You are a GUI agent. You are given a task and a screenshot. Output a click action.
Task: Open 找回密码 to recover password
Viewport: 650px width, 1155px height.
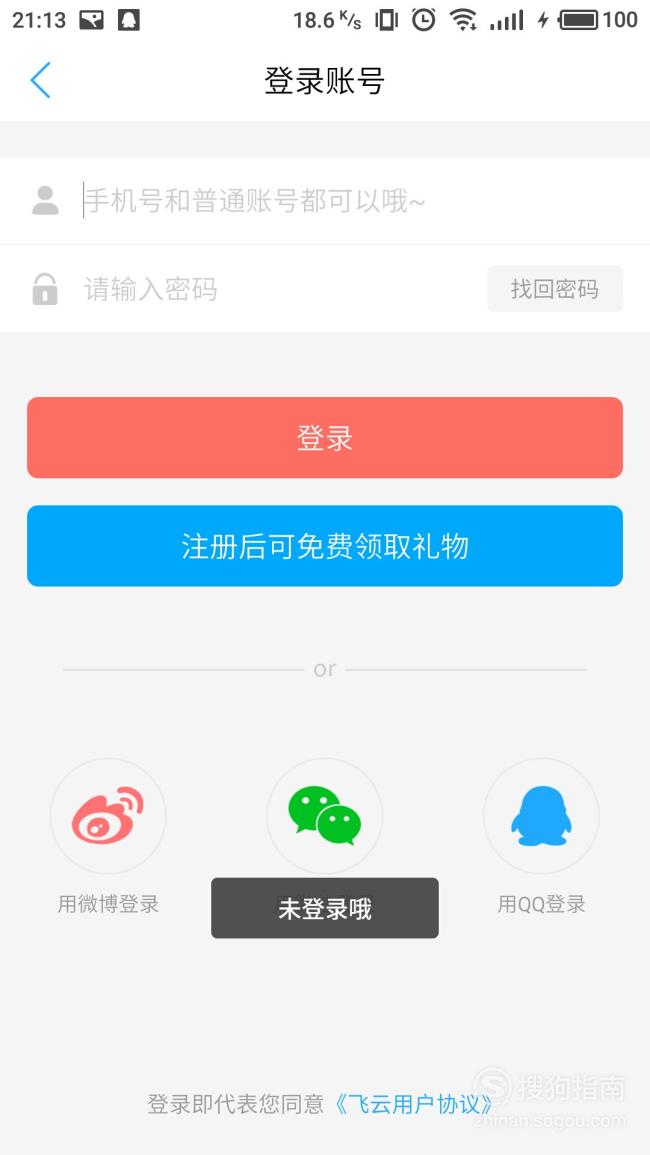555,289
